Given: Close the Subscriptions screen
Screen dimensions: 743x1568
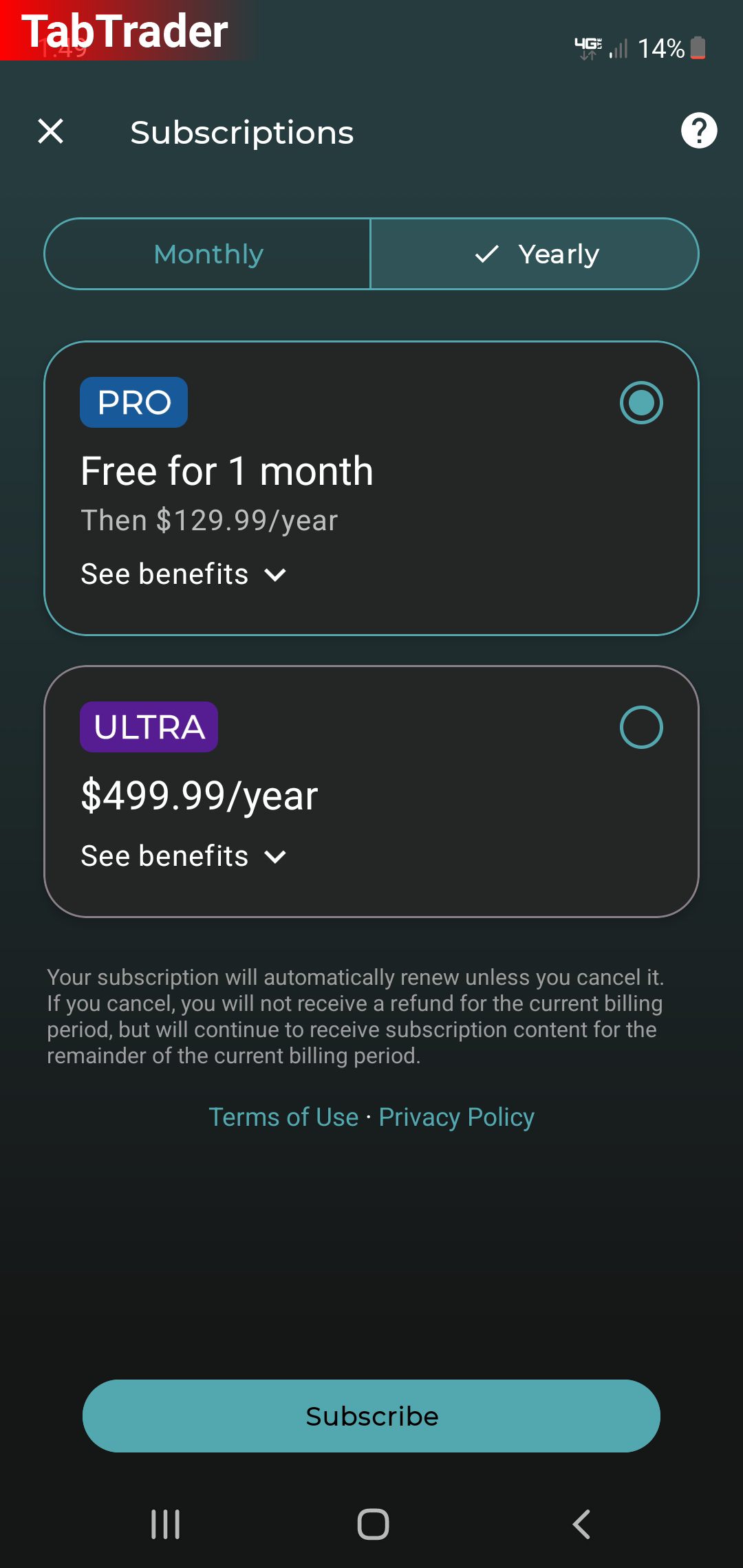Looking at the screenshot, I should (51, 131).
